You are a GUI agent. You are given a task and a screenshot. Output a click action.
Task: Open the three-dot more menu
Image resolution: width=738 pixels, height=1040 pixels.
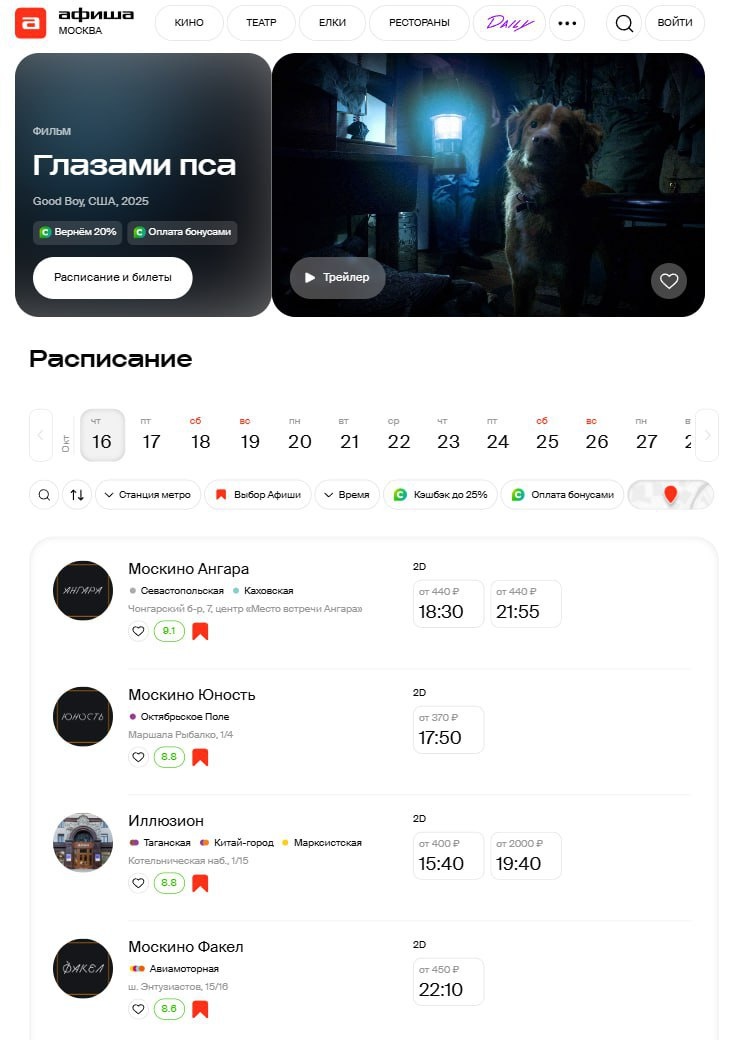point(567,23)
